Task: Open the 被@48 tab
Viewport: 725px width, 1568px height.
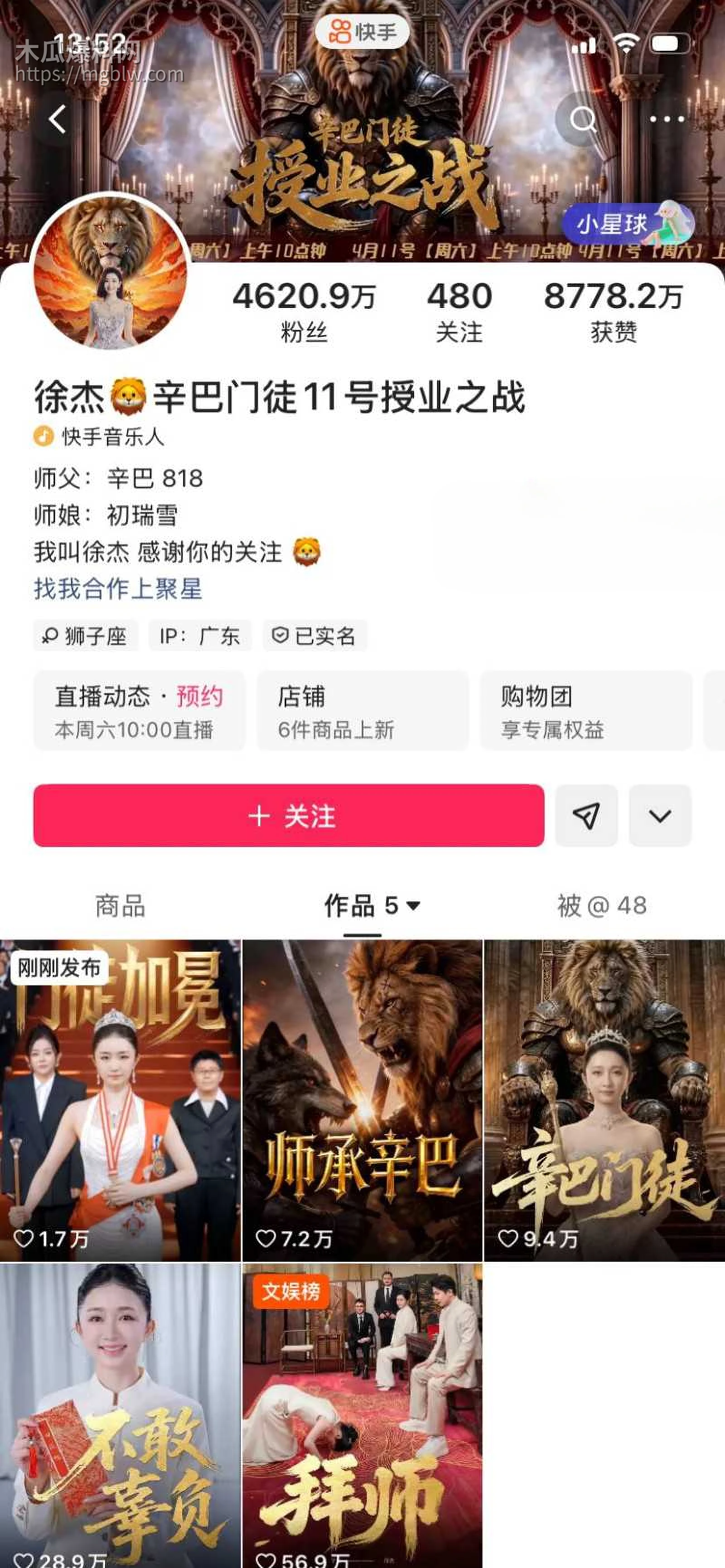Action: tap(599, 907)
